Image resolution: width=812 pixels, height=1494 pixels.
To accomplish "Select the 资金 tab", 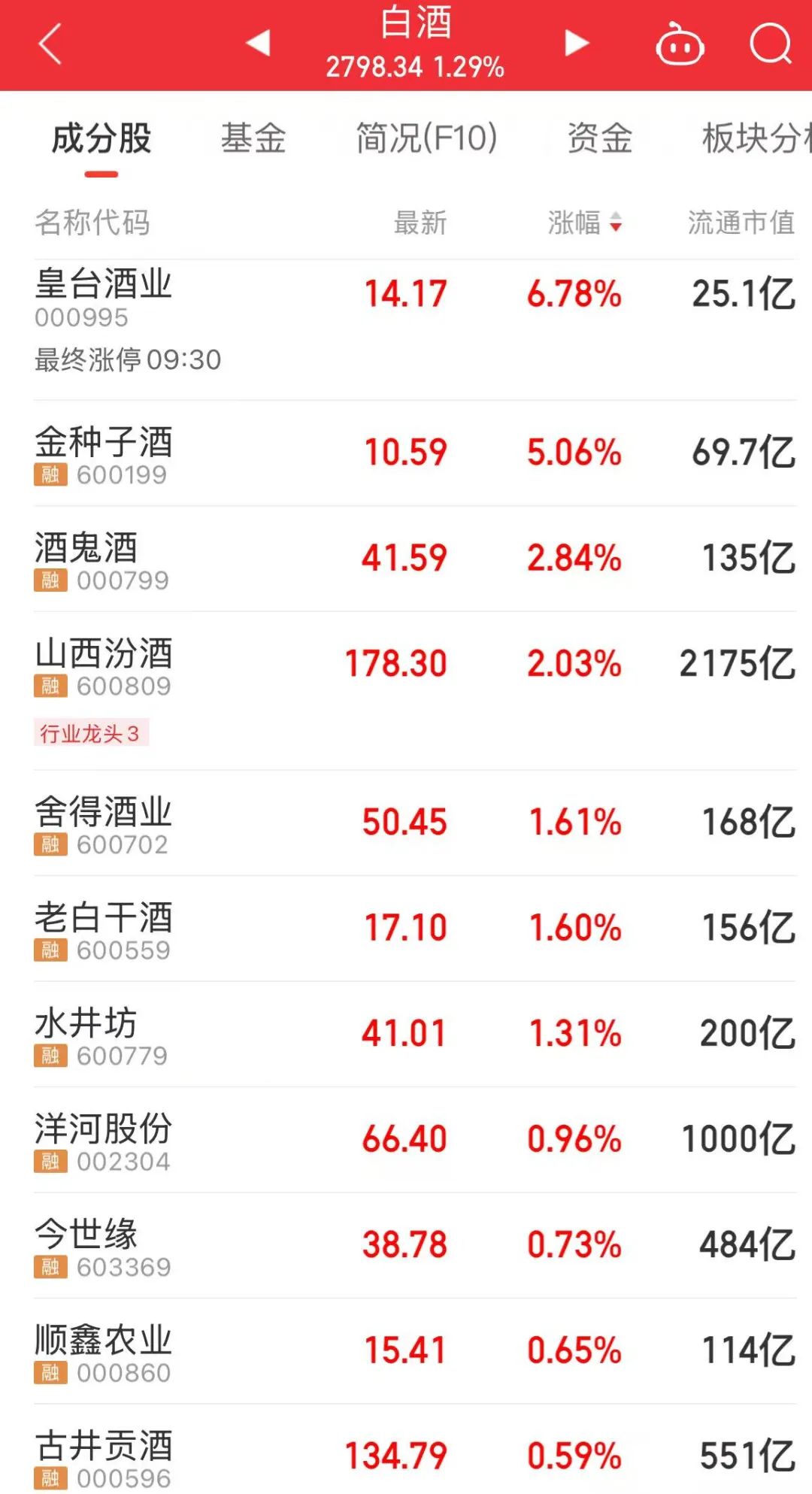I will (599, 138).
